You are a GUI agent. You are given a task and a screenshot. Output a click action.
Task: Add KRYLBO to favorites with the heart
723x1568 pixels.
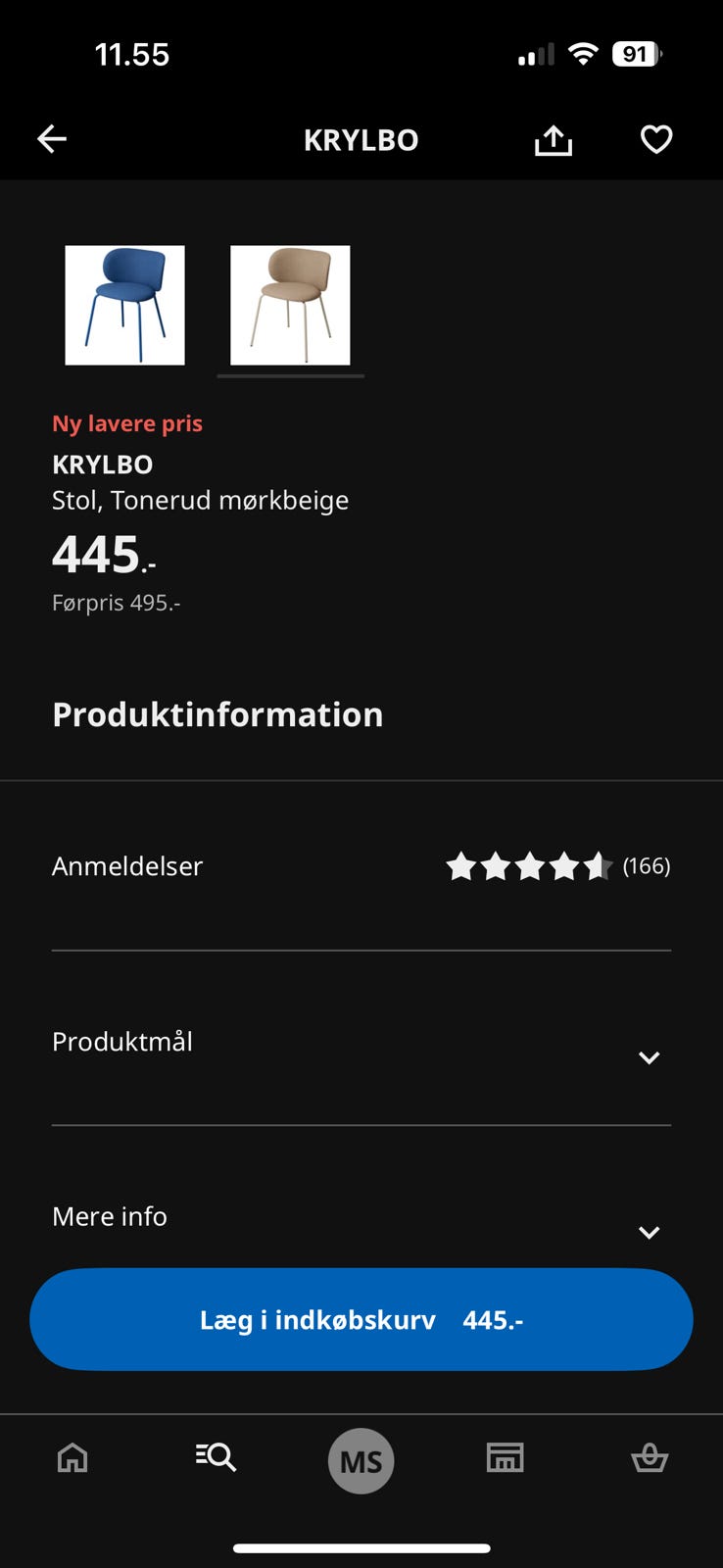(x=655, y=140)
